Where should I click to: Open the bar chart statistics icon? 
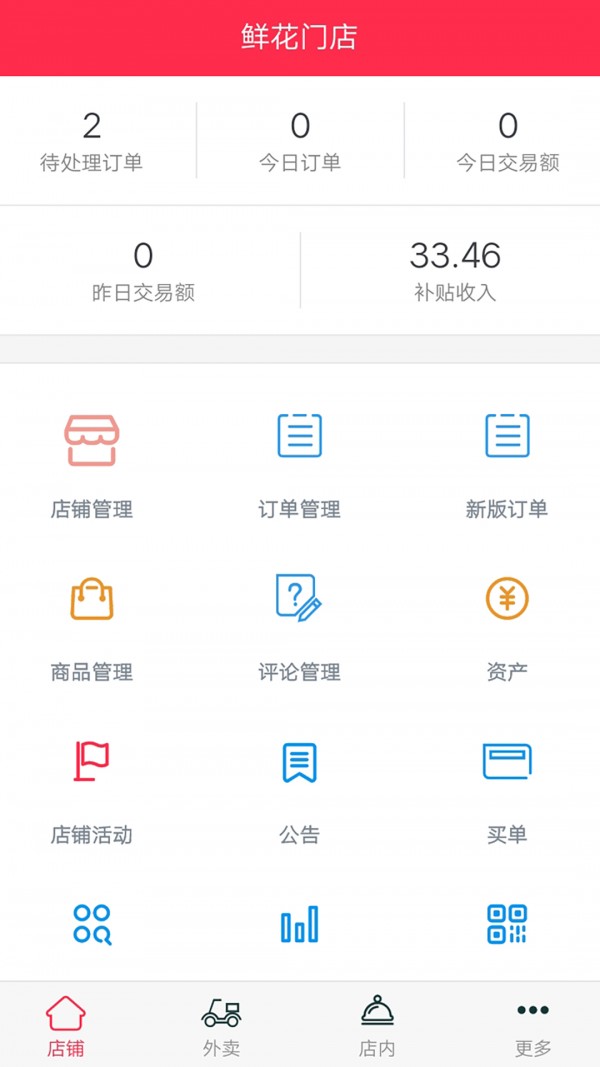pyautogui.click(x=299, y=925)
